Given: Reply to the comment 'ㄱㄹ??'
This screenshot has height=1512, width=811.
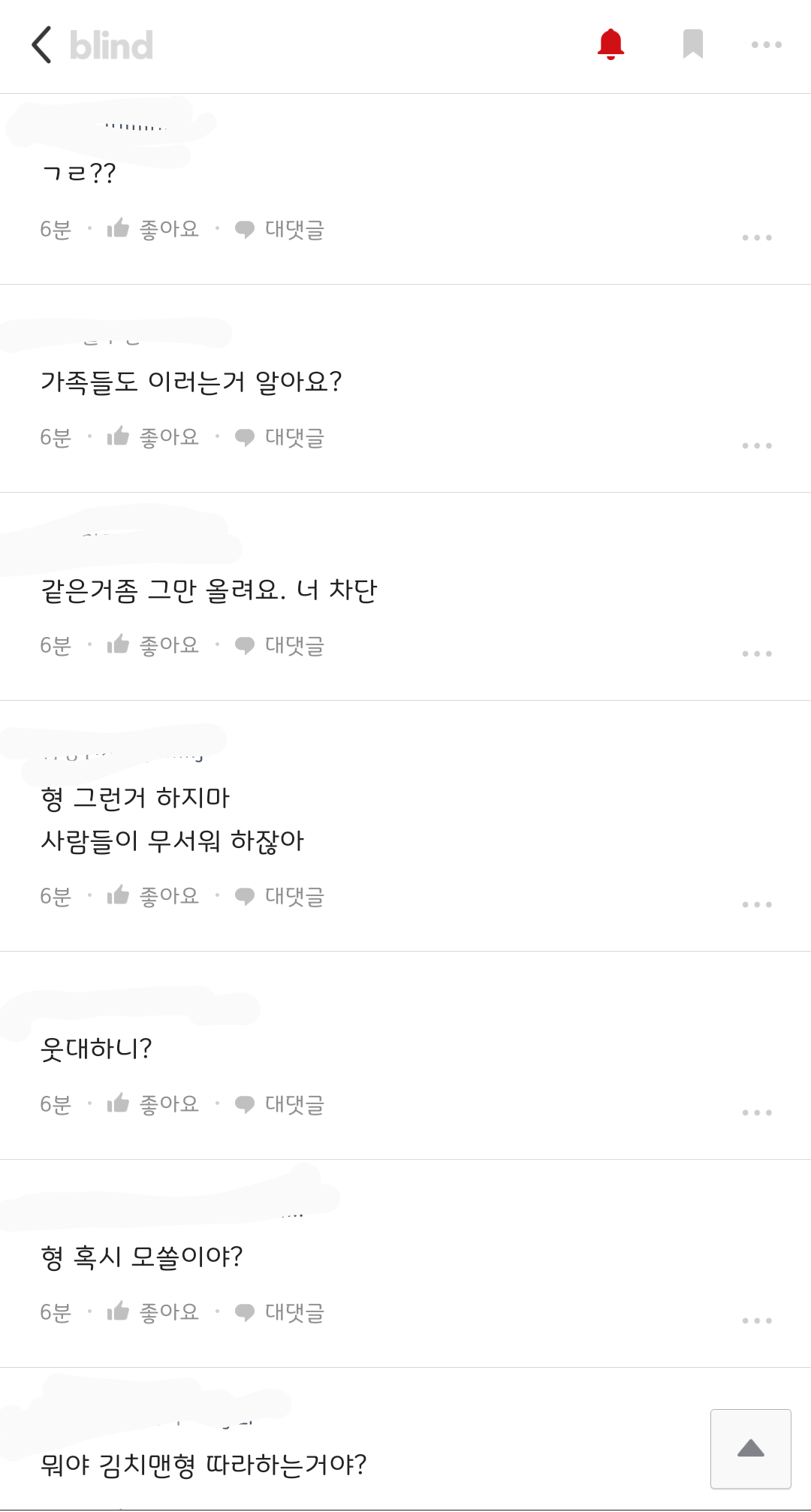Looking at the screenshot, I should [279, 229].
